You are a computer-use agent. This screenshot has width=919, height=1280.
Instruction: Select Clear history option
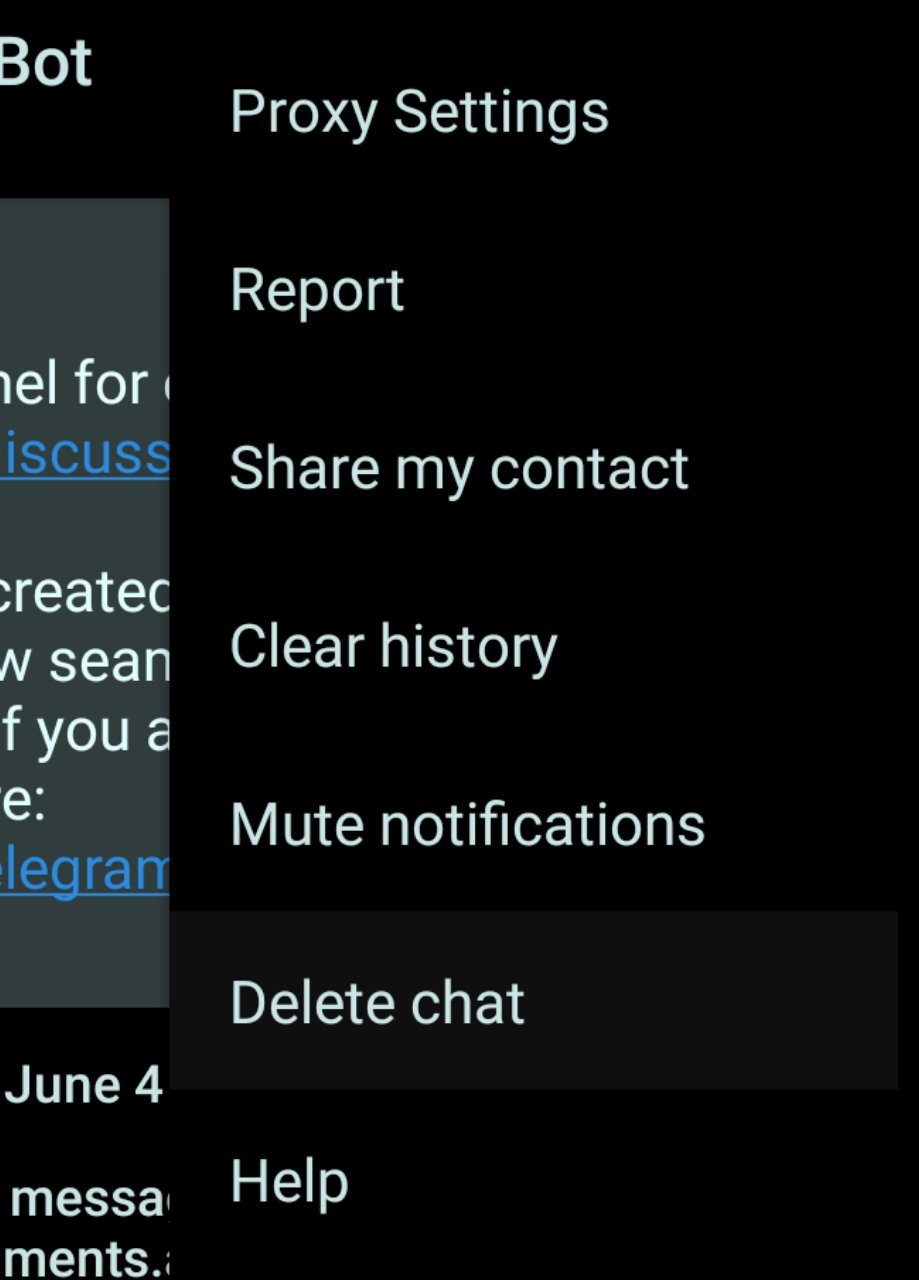point(393,646)
